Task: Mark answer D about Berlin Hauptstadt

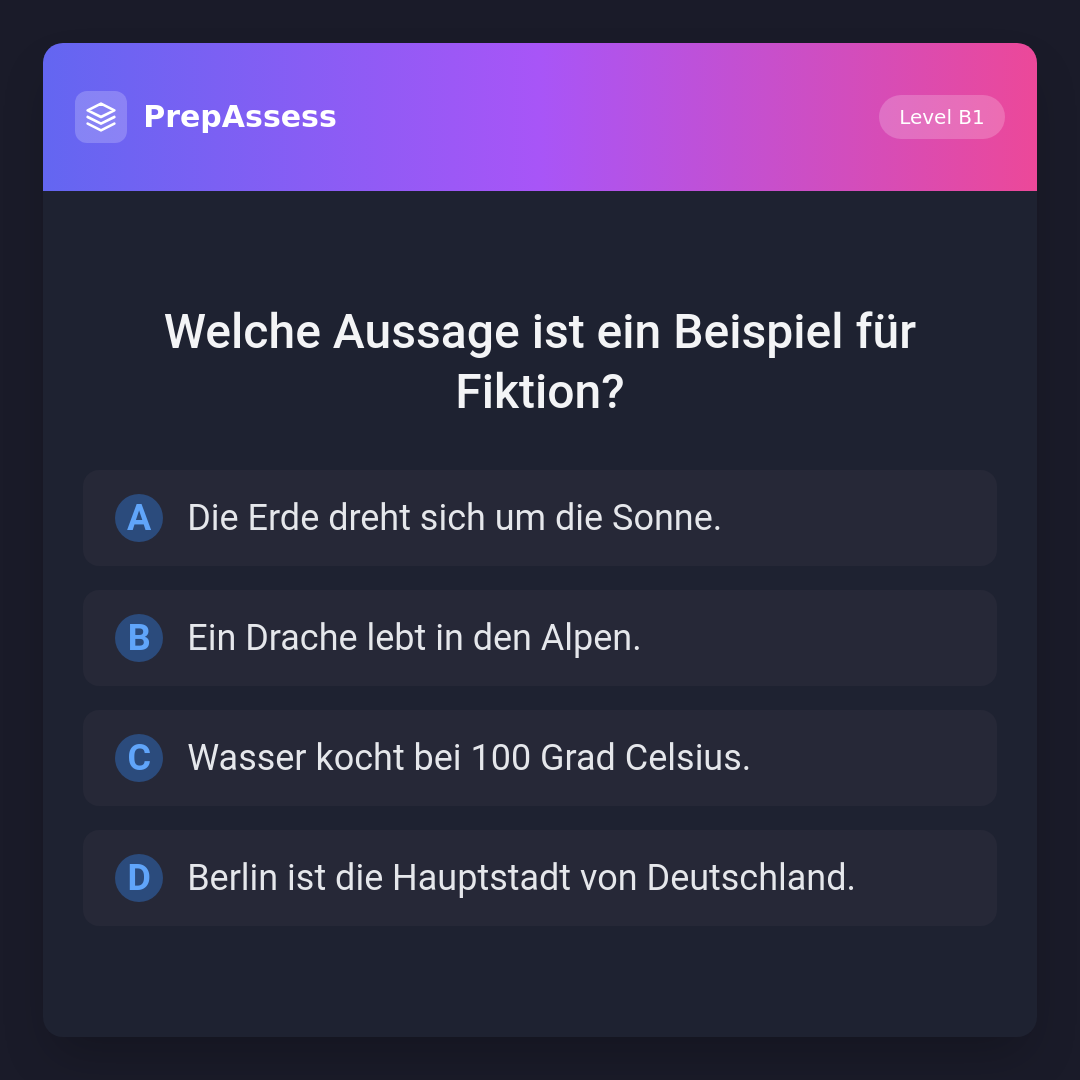Action: [x=540, y=878]
